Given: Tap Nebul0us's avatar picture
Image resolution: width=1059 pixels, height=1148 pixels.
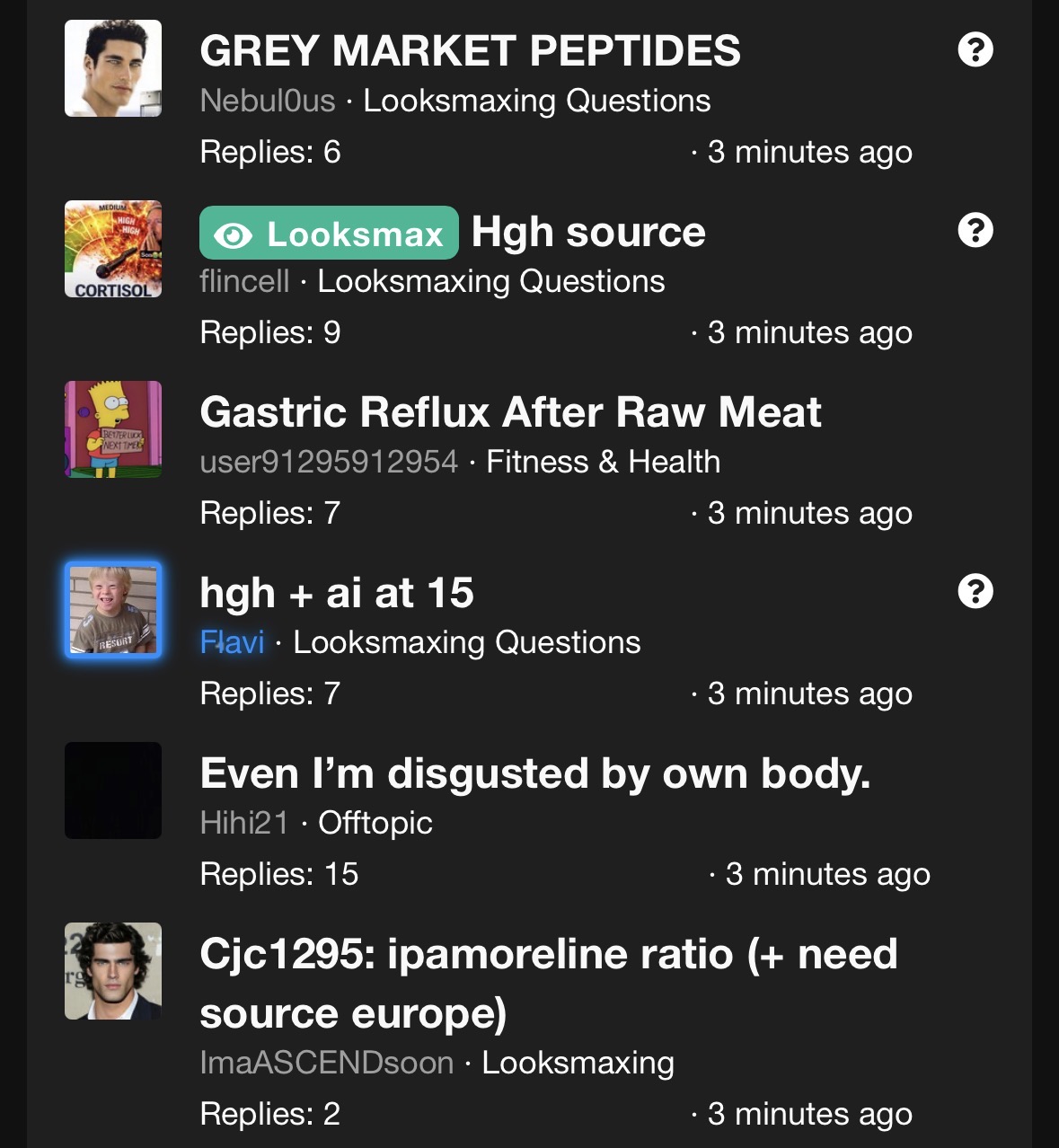Looking at the screenshot, I should tap(113, 68).
